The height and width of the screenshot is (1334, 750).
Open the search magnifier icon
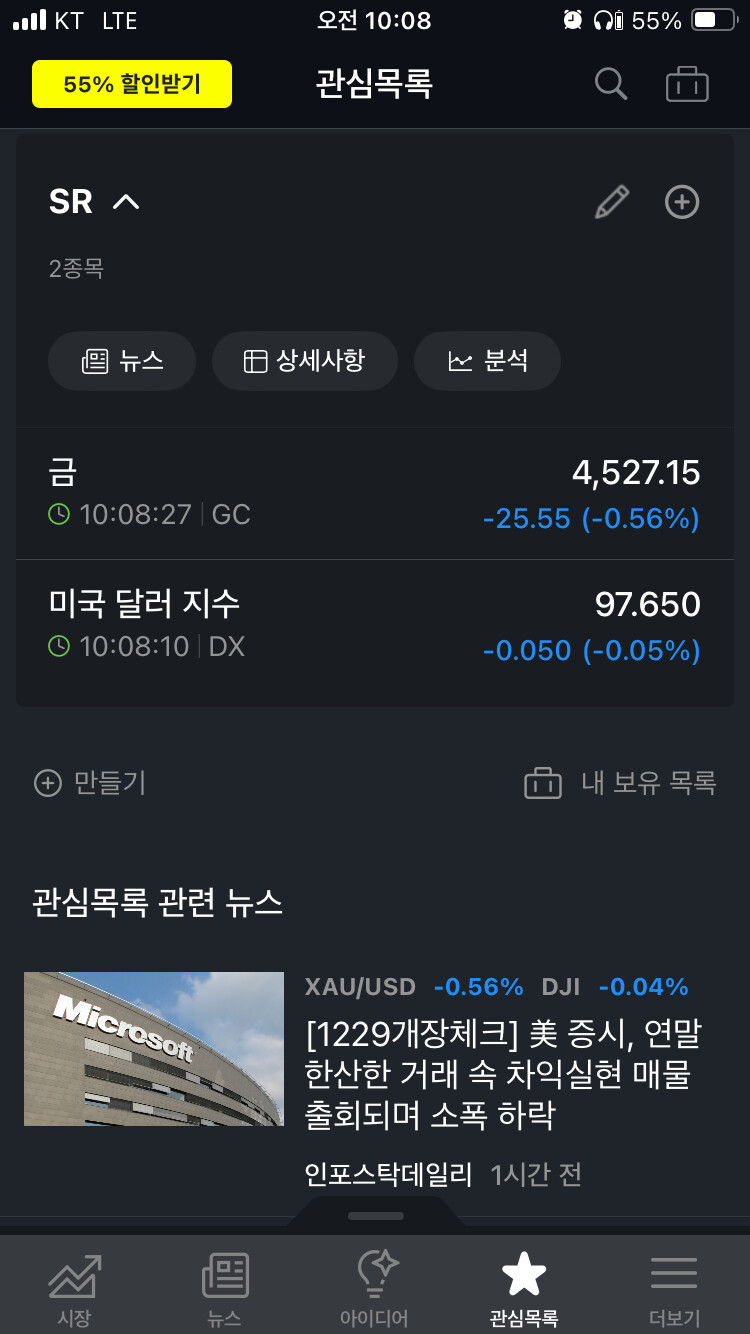coord(611,84)
